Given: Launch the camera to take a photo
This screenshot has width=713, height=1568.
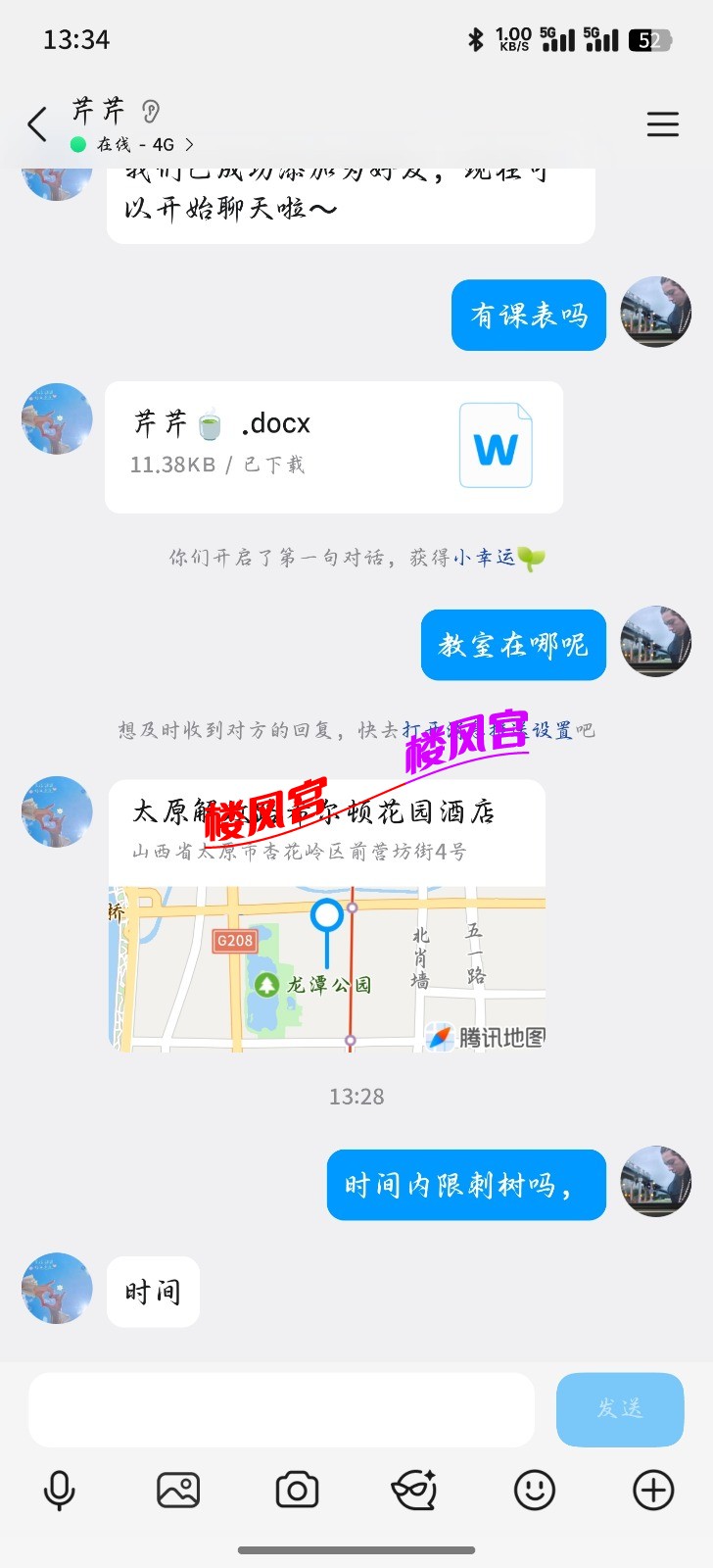Looking at the screenshot, I should click(297, 1491).
